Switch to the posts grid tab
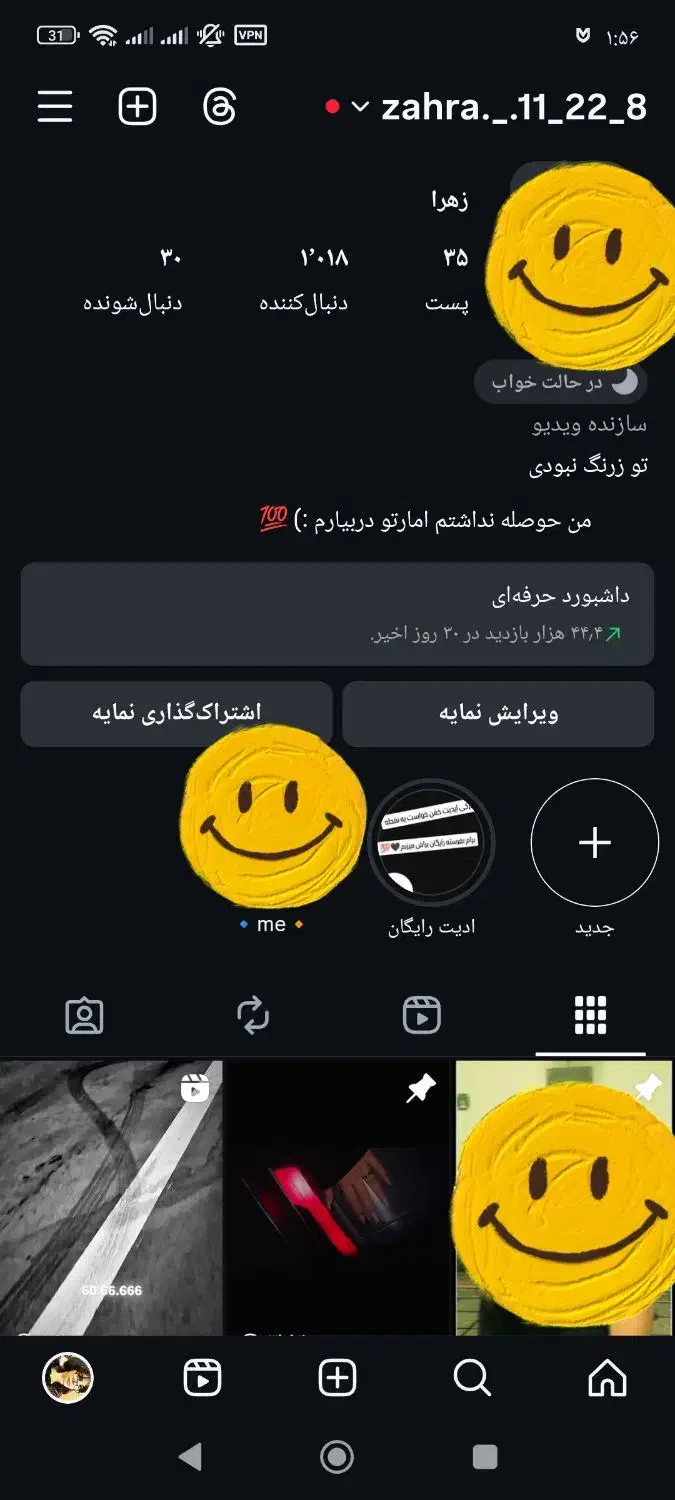The image size is (675, 1500). (x=590, y=1016)
